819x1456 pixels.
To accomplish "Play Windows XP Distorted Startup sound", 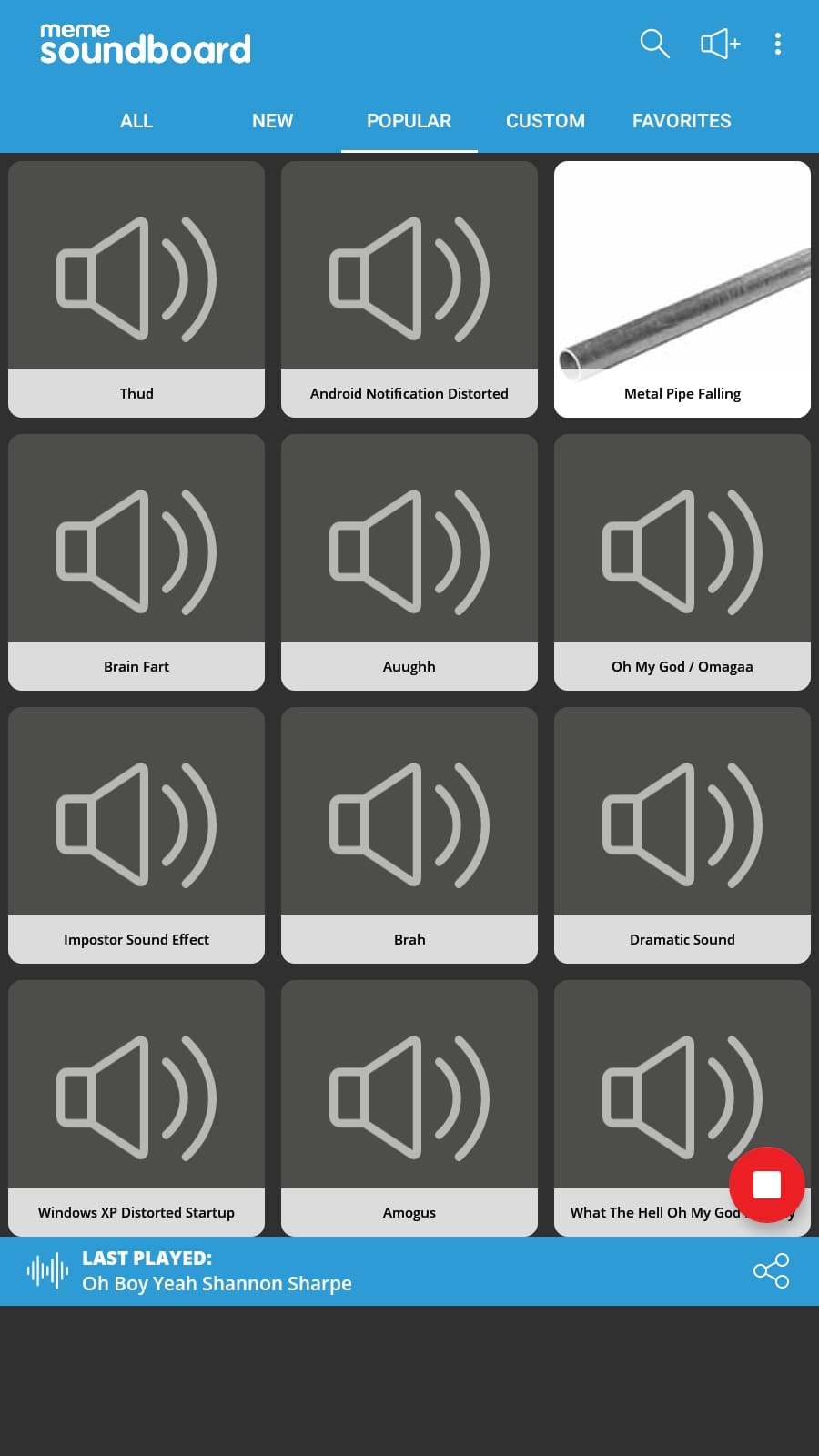I will tap(136, 1108).
